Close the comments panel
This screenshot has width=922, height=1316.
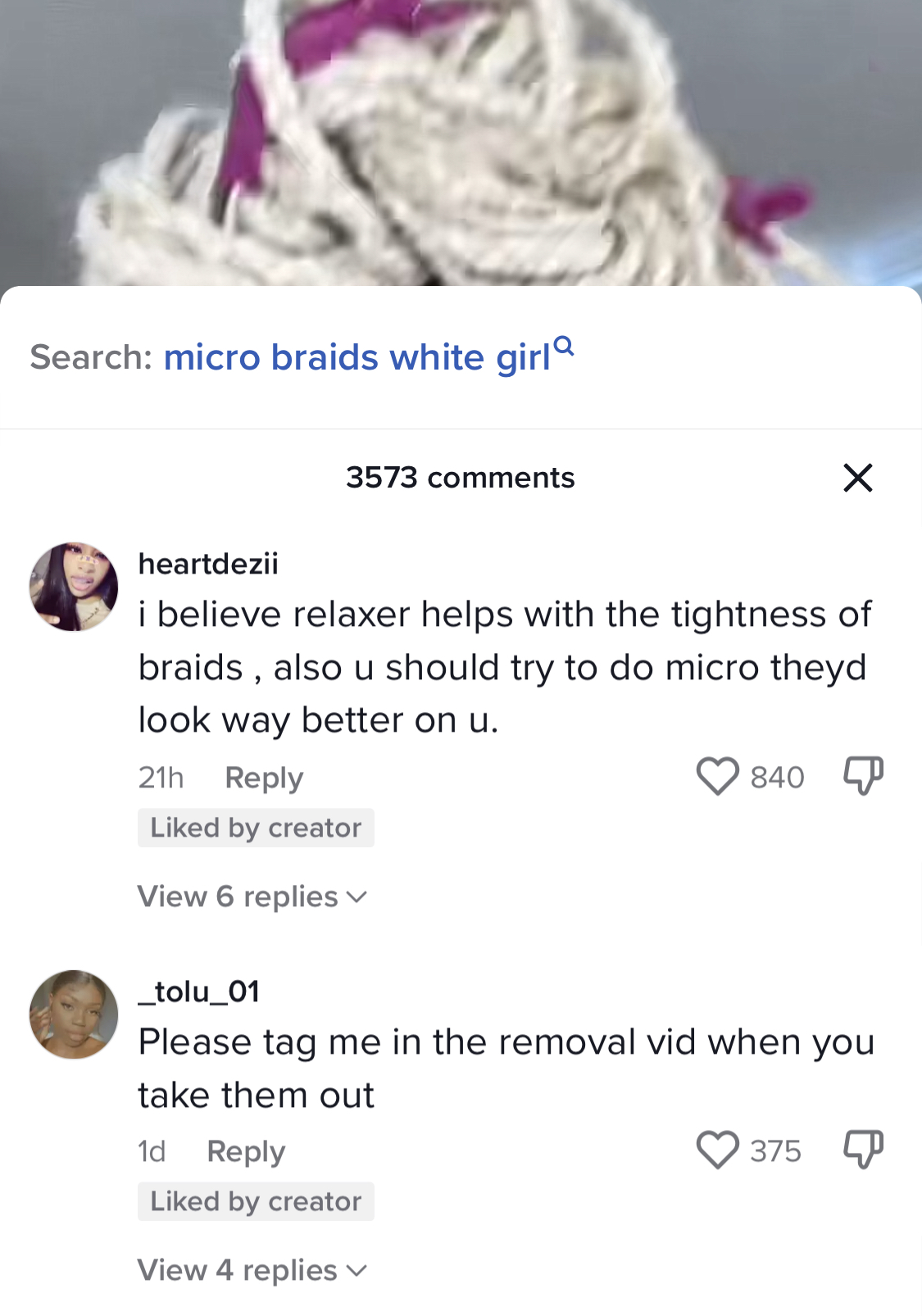tap(857, 478)
